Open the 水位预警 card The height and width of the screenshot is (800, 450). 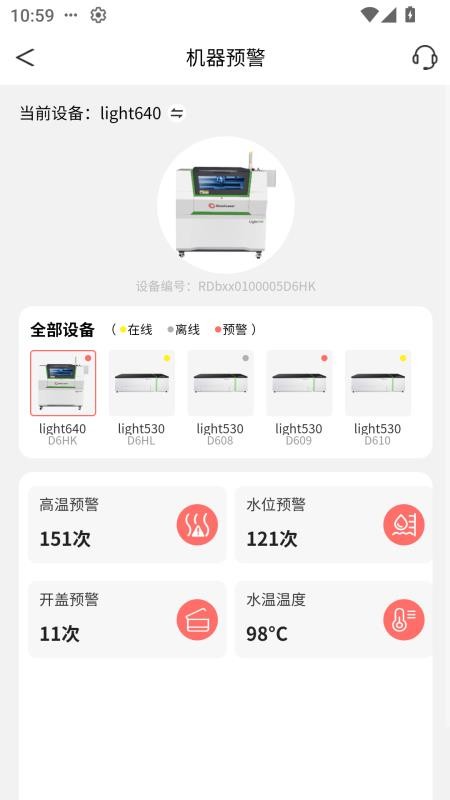[334, 524]
